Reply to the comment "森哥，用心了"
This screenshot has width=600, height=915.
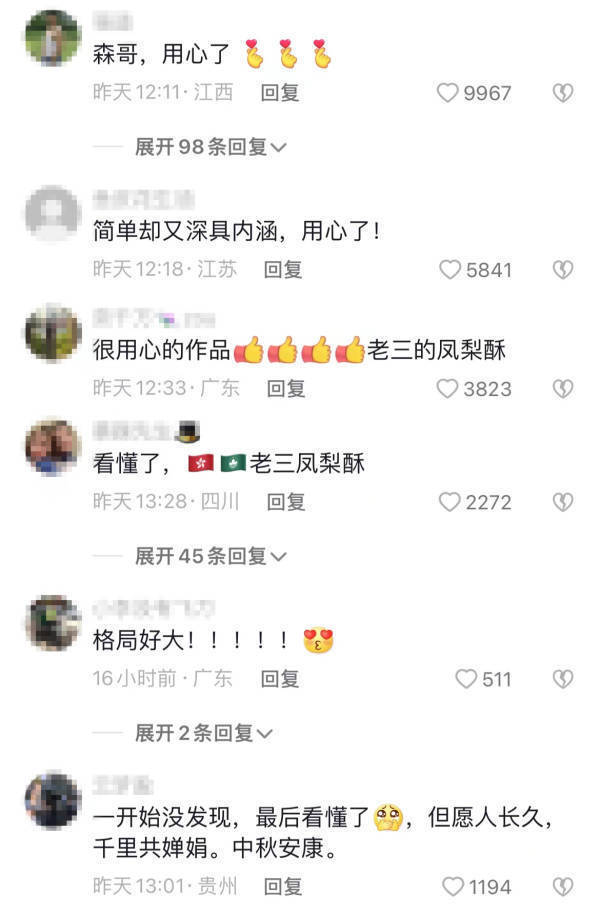(x=280, y=93)
